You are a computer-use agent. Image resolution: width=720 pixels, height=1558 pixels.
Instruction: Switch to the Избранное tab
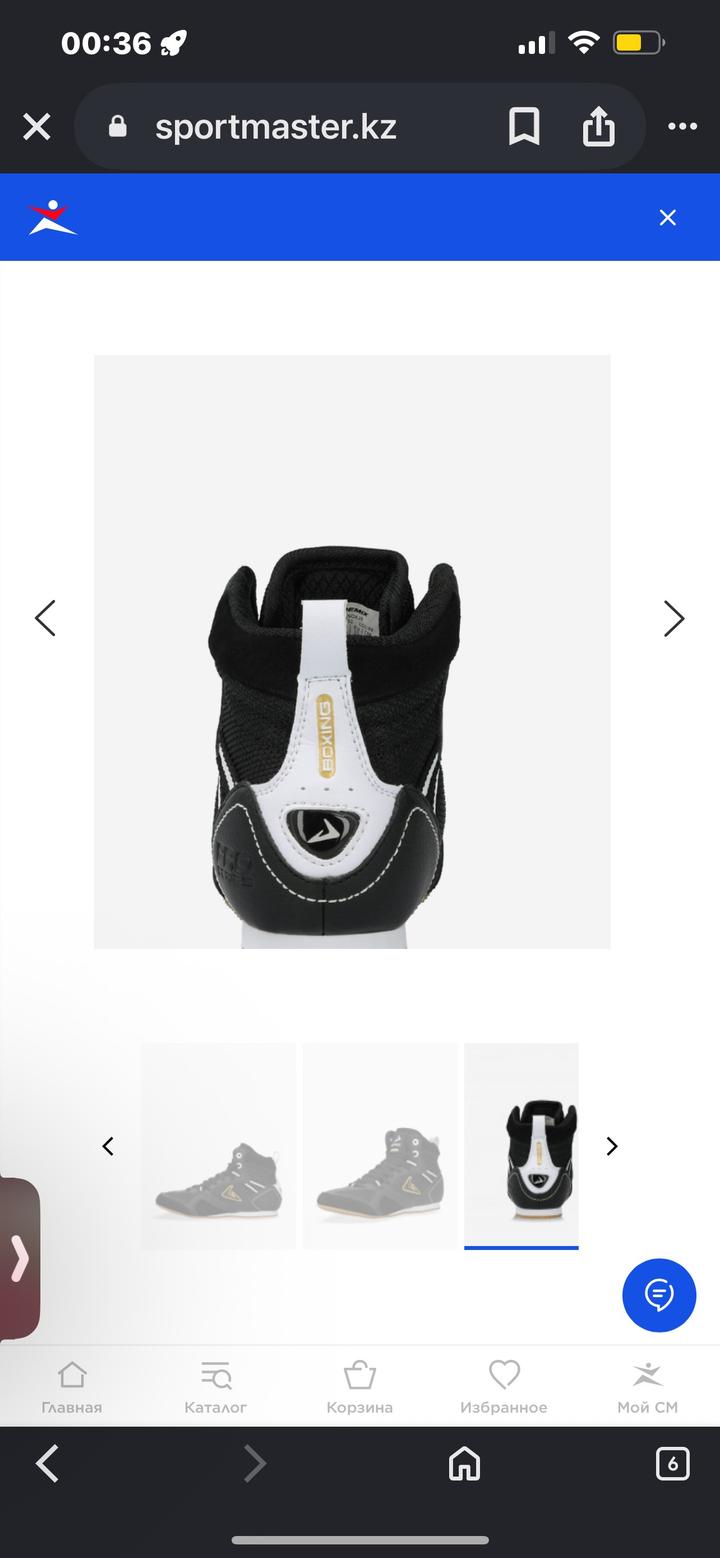click(504, 1387)
